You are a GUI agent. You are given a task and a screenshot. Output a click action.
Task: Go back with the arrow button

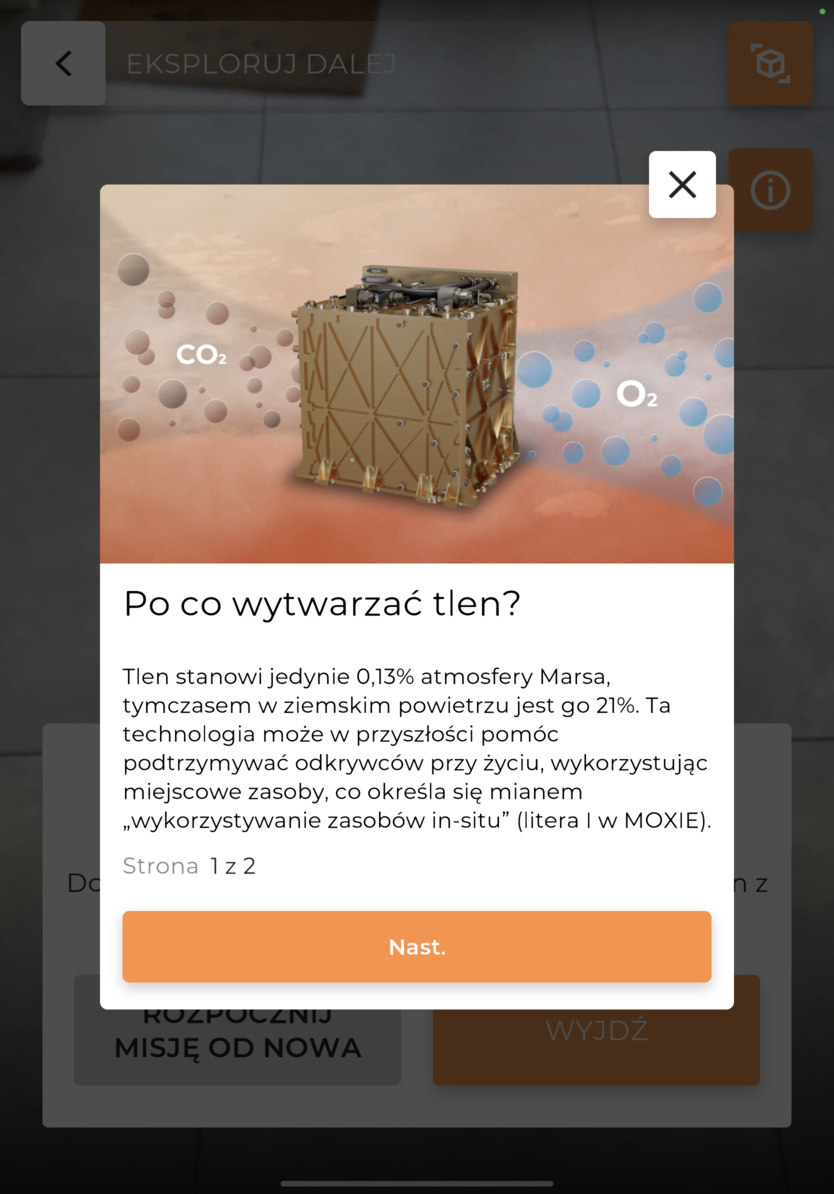63,64
